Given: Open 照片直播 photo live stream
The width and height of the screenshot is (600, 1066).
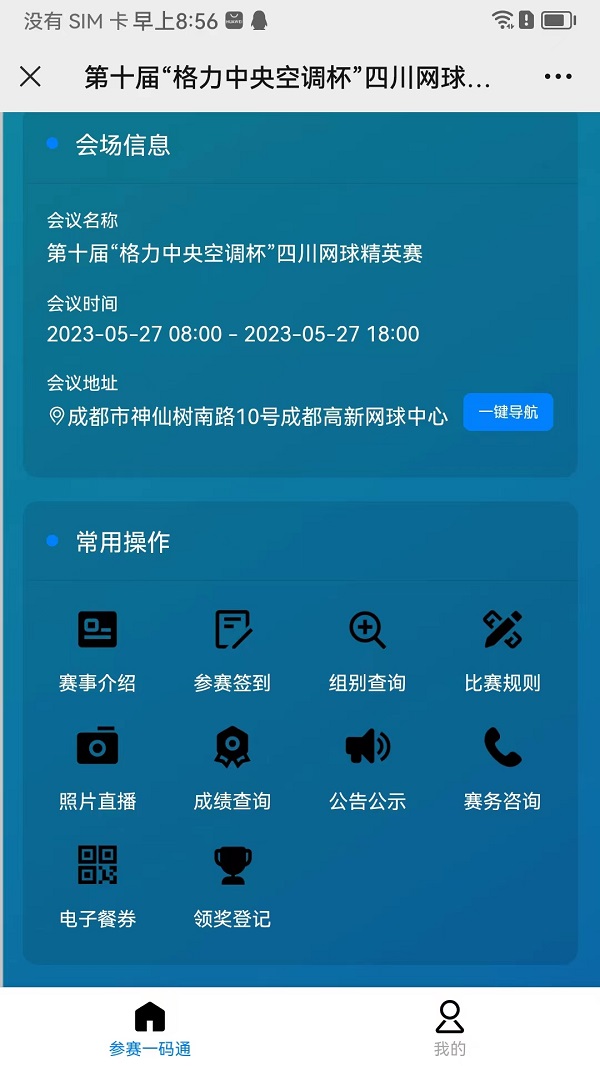Looking at the screenshot, I should (x=97, y=768).
